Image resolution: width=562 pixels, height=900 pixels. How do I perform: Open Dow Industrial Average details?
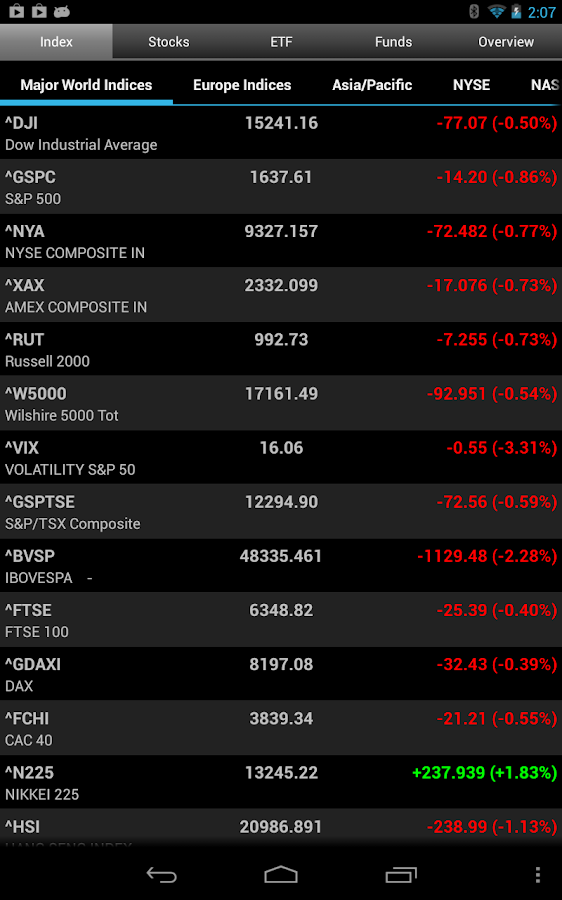[x=281, y=133]
